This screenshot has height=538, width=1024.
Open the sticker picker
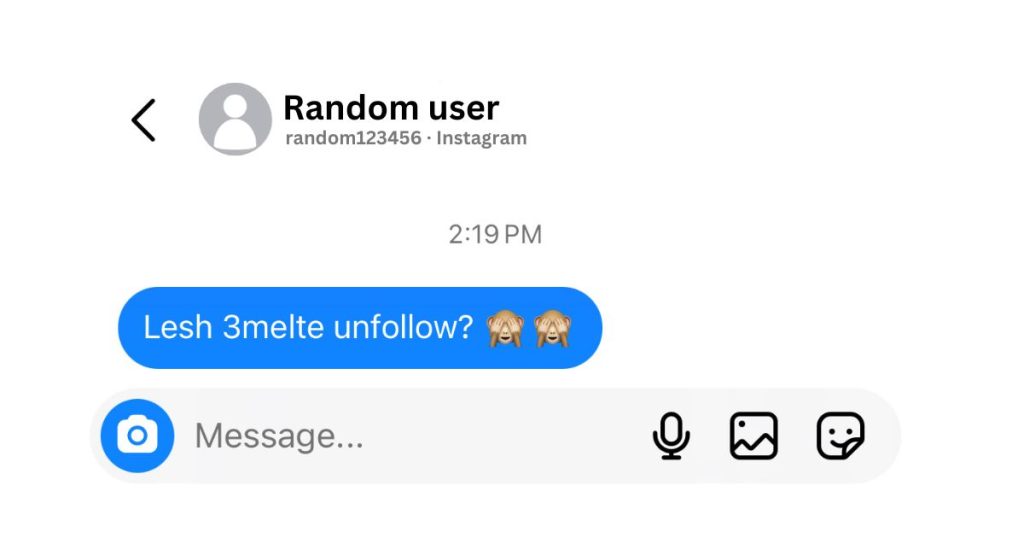tap(840, 436)
